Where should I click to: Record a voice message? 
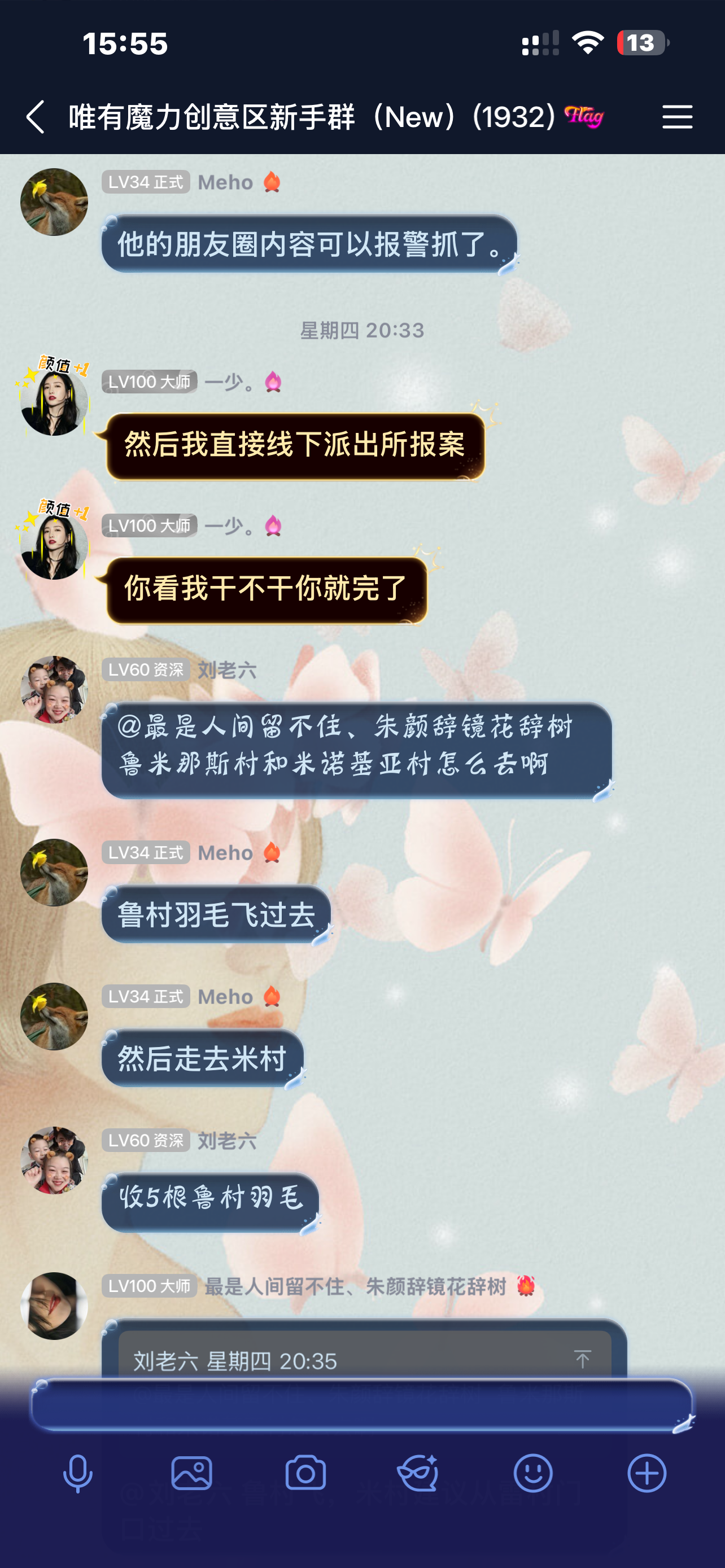(x=78, y=1473)
